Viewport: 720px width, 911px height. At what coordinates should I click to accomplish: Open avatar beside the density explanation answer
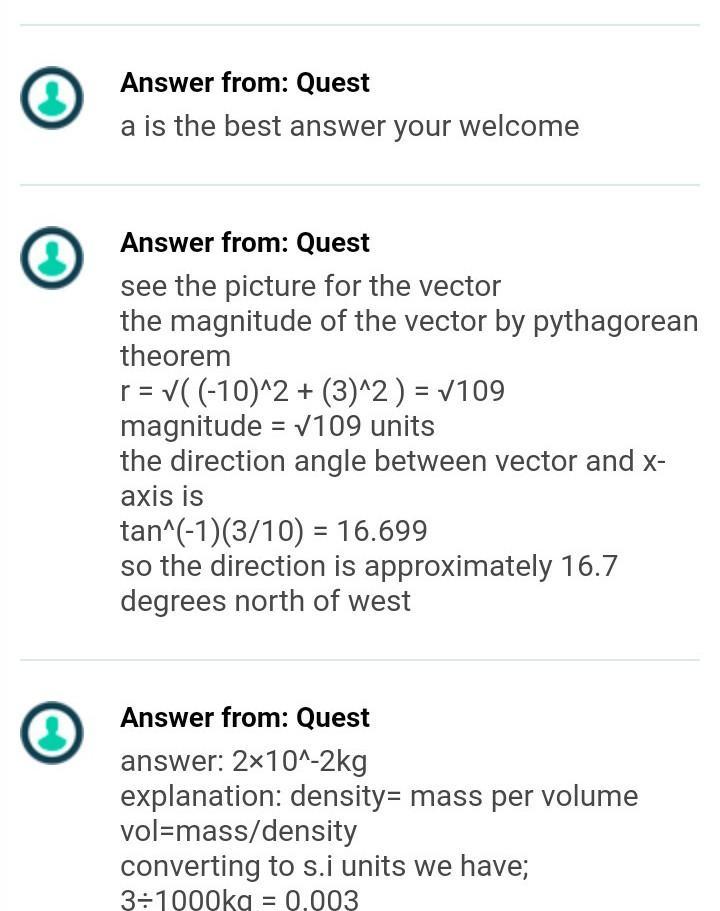(51, 733)
